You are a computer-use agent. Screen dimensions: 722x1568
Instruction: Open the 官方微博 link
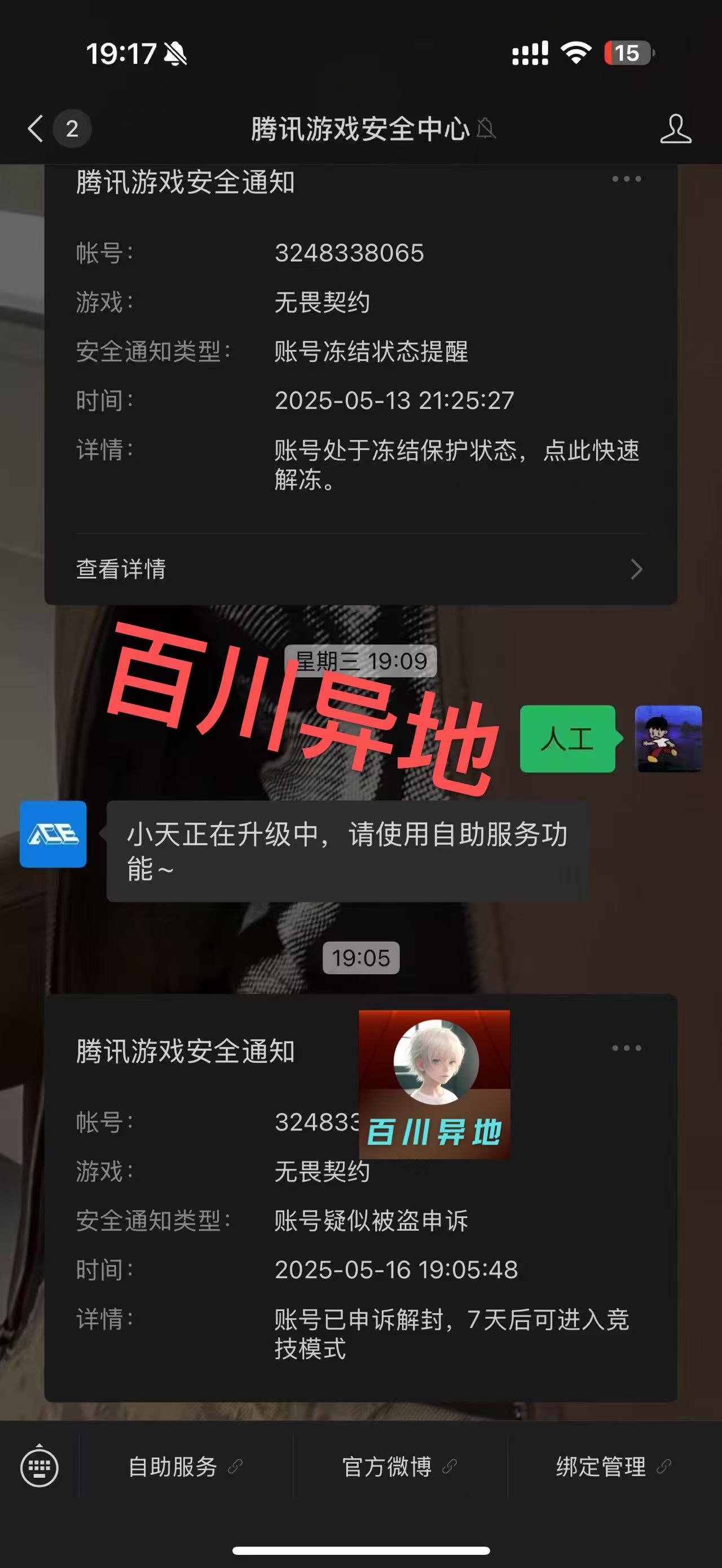tap(400, 1467)
